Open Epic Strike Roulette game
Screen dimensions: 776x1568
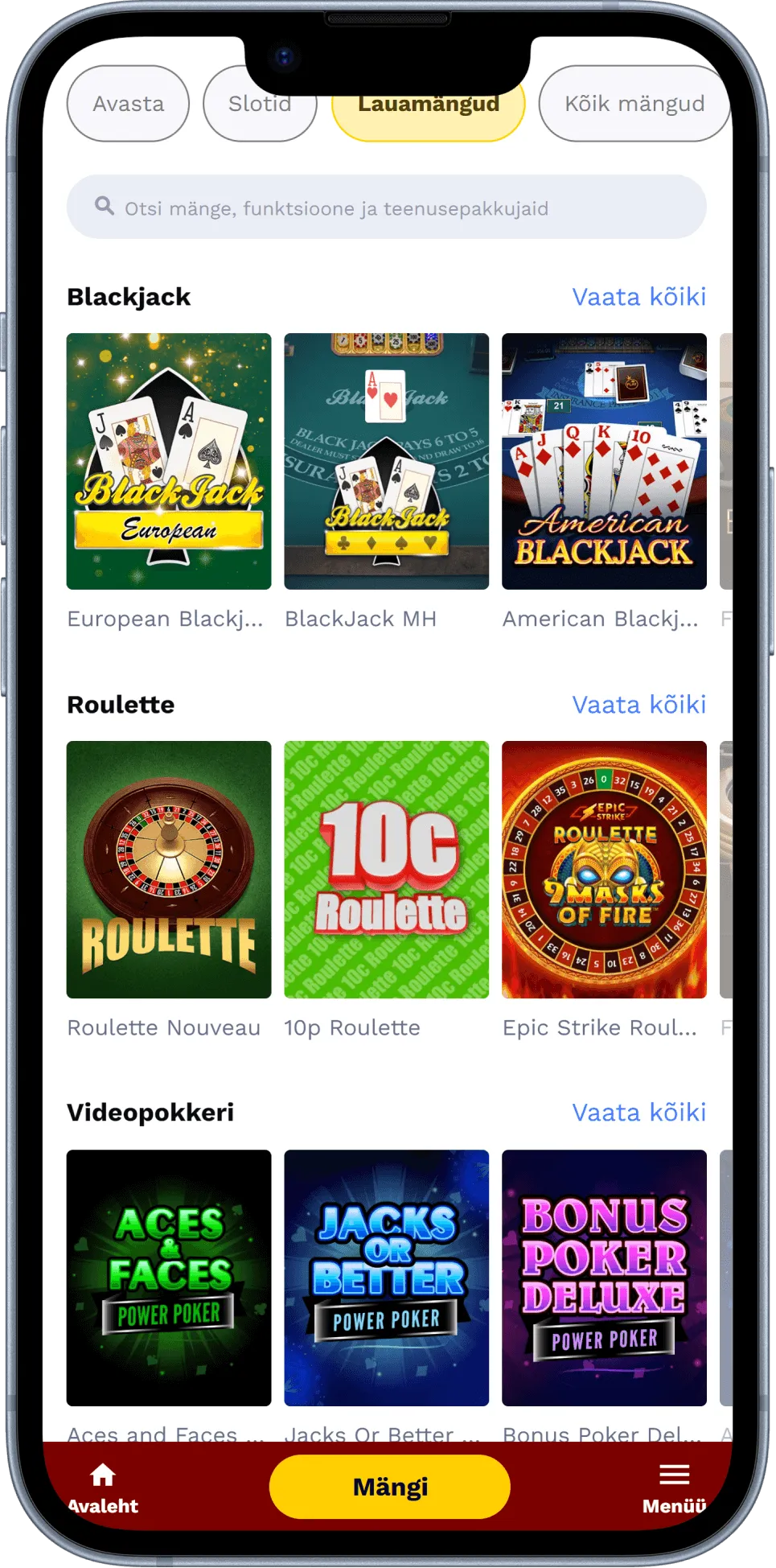pyautogui.click(x=604, y=870)
